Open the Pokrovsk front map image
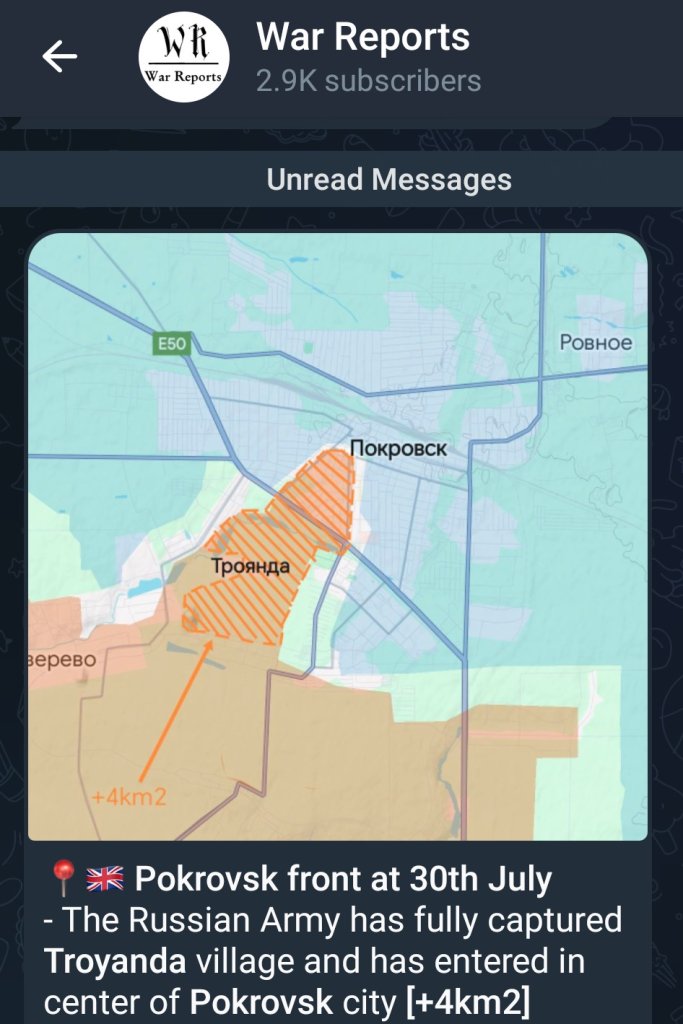 (338, 537)
